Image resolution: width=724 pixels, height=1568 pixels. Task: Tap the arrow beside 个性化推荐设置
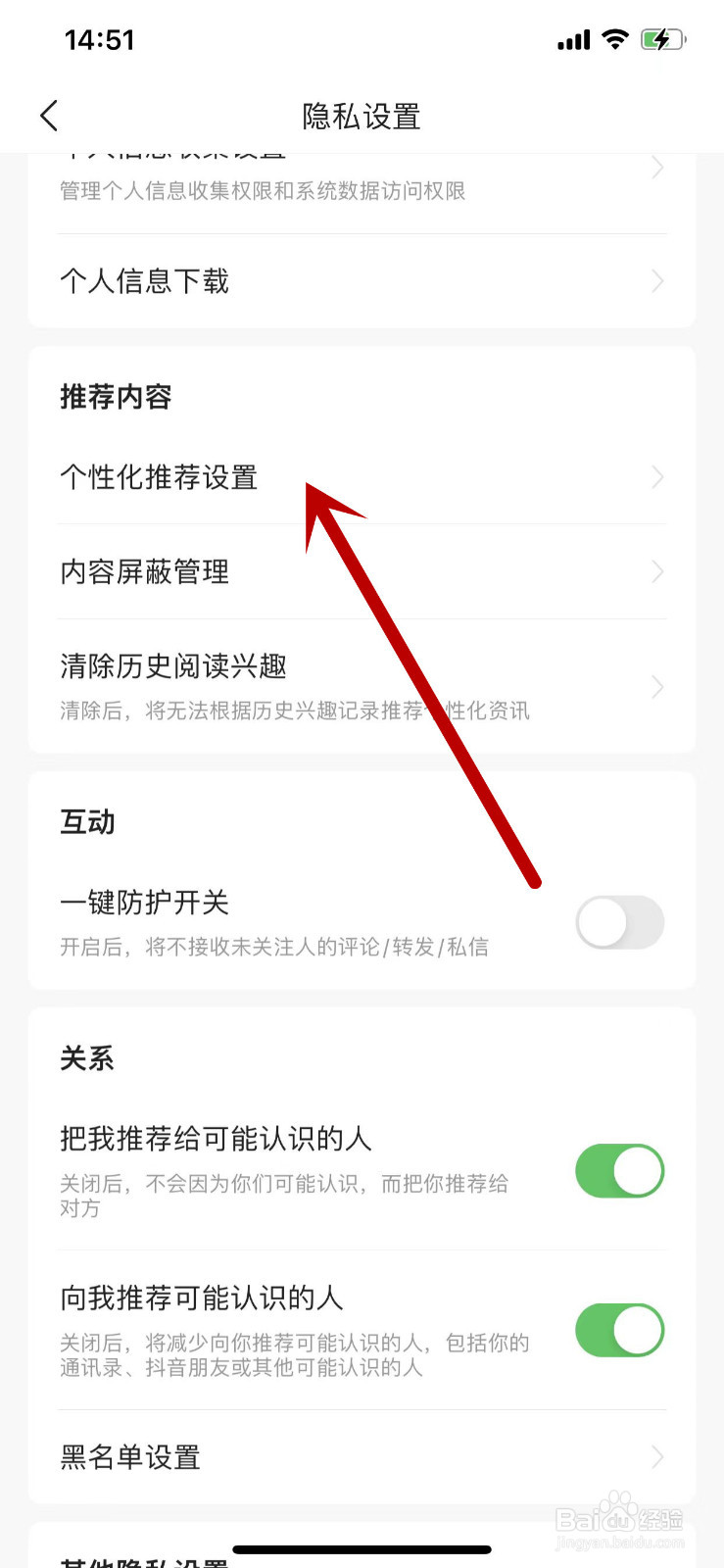(656, 477)
